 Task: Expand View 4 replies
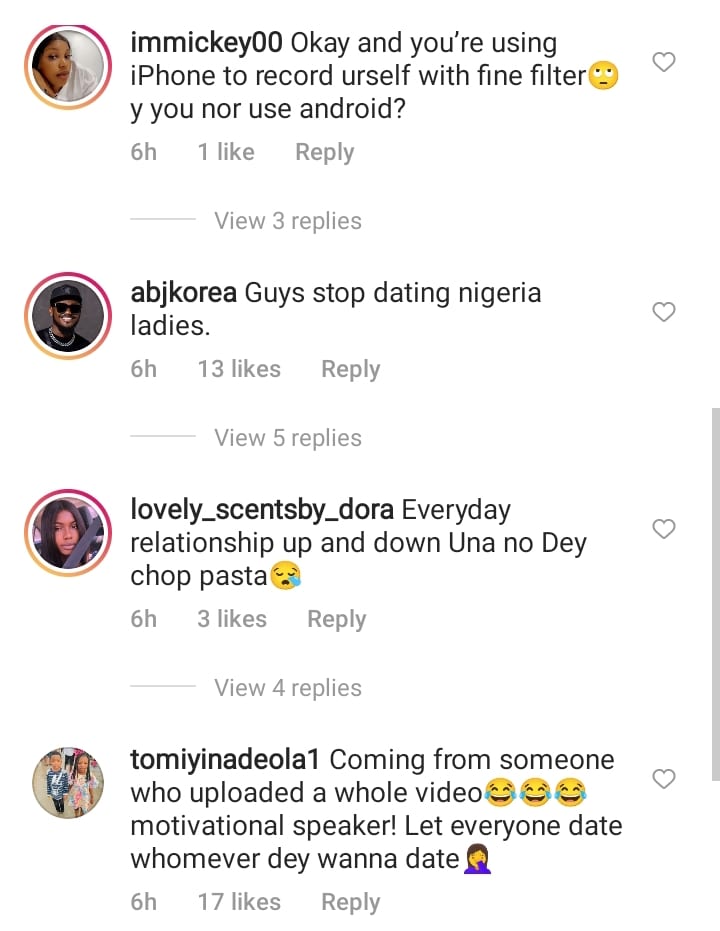[x=288, y=688]
